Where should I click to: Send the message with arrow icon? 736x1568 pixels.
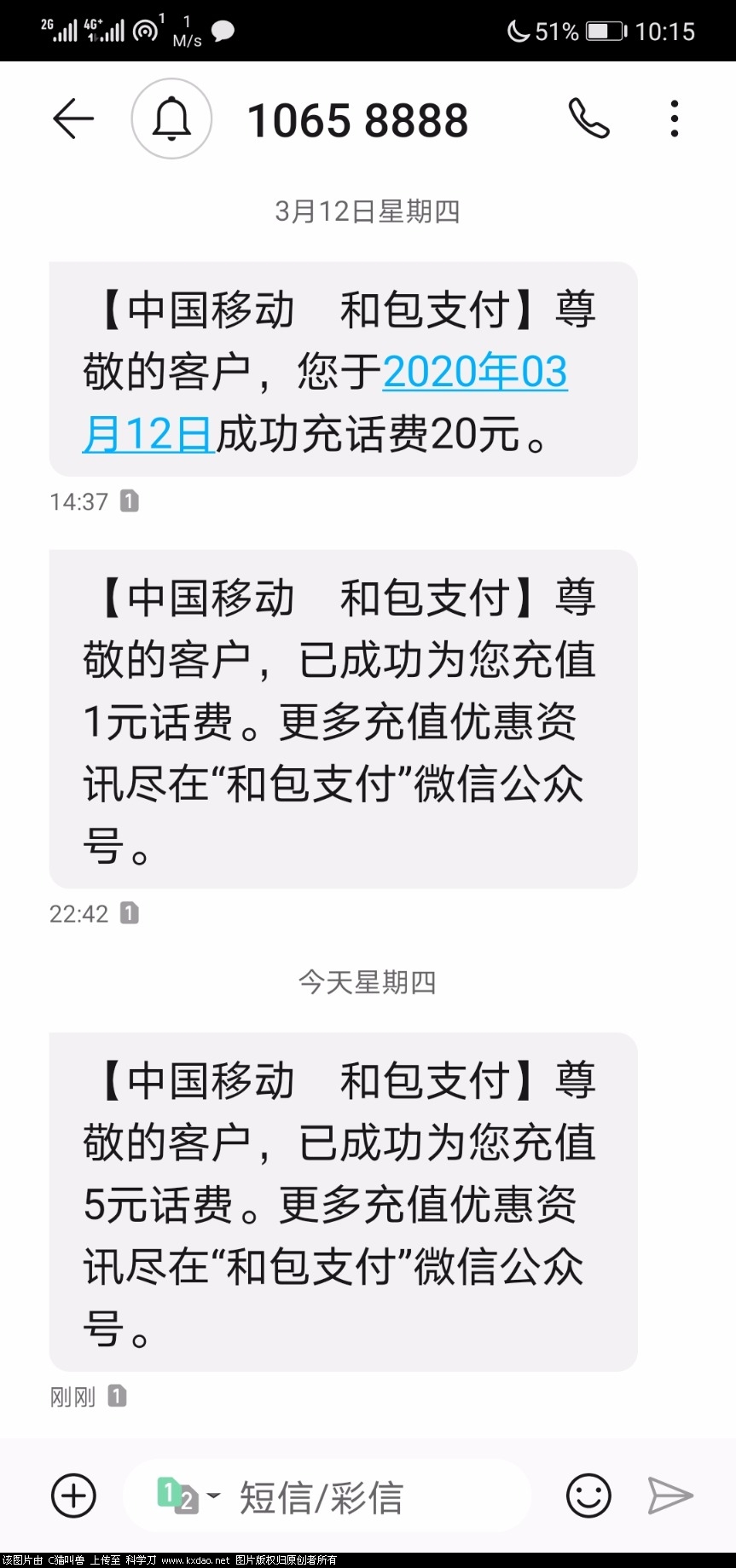[x=670, y=1496]
